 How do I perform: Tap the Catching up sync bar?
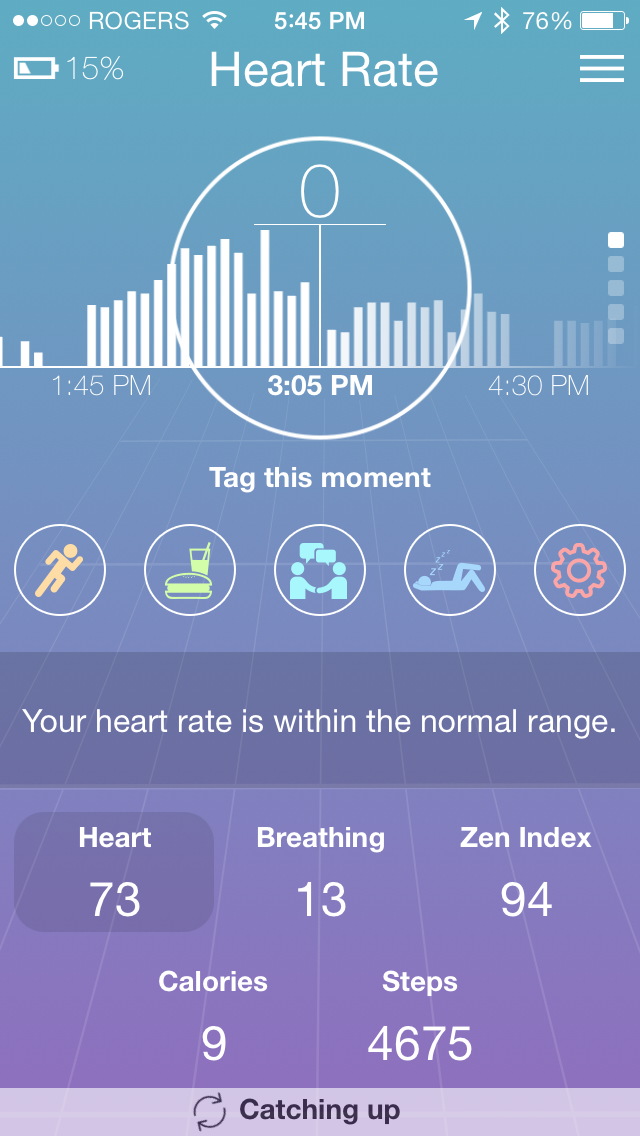click(320, 1110)
